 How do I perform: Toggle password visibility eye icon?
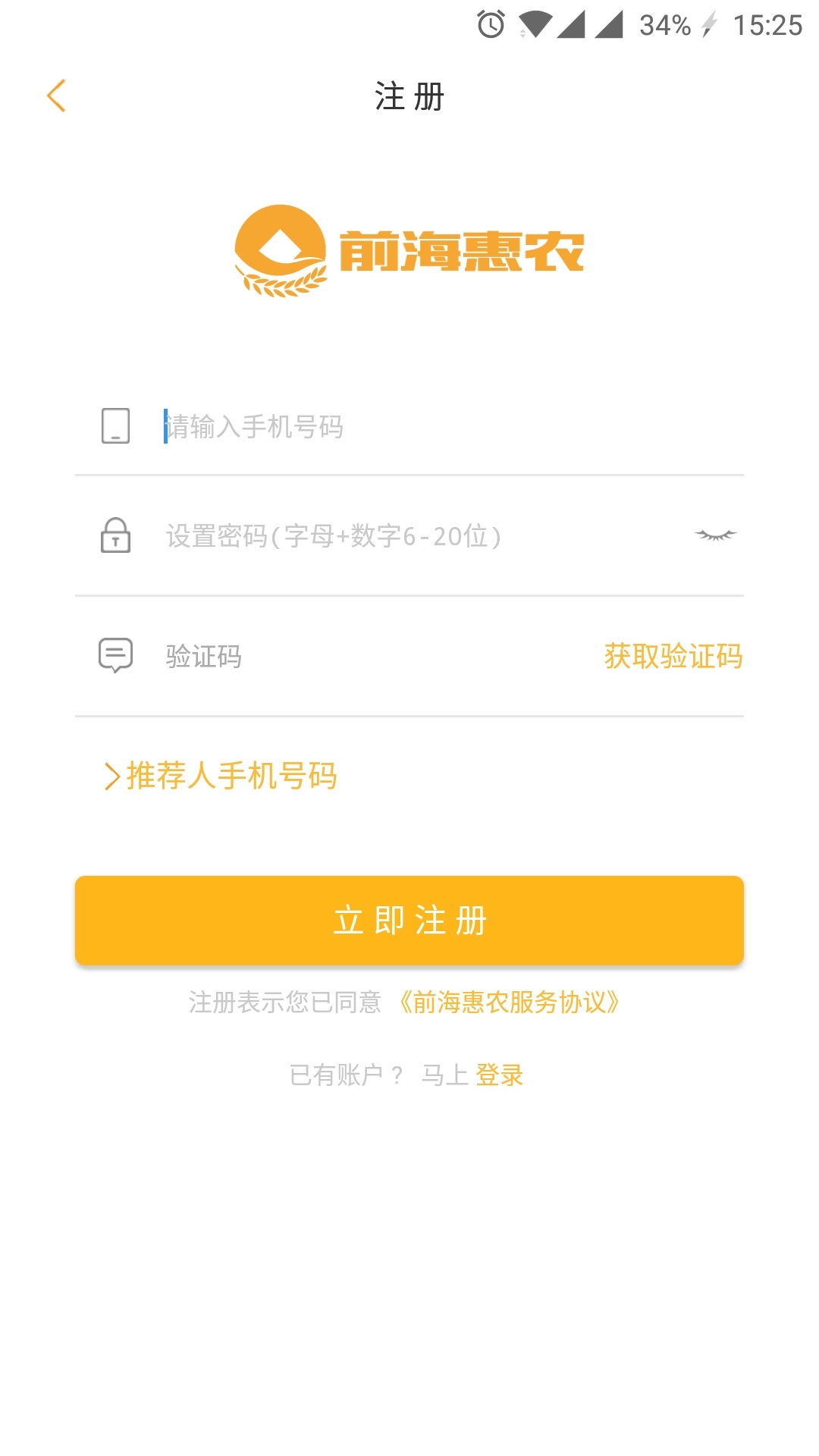715,535
